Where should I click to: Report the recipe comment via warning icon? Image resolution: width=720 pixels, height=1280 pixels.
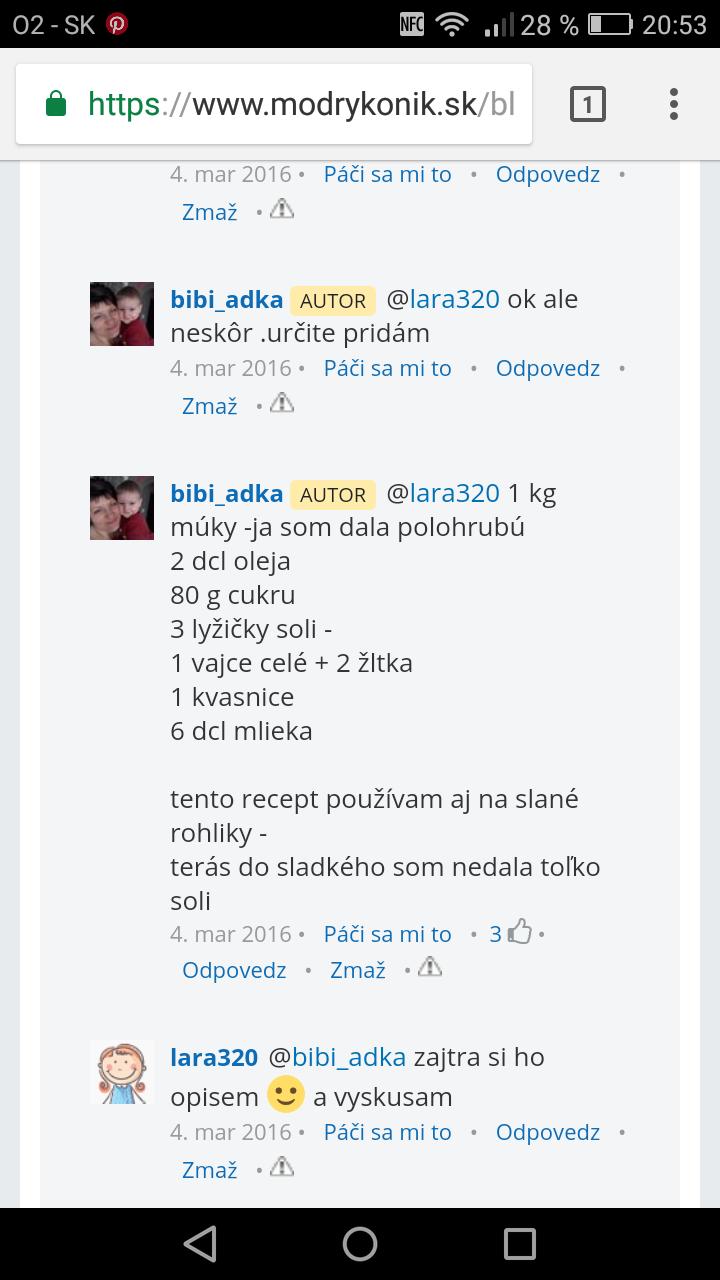click(x=430, y=967)
